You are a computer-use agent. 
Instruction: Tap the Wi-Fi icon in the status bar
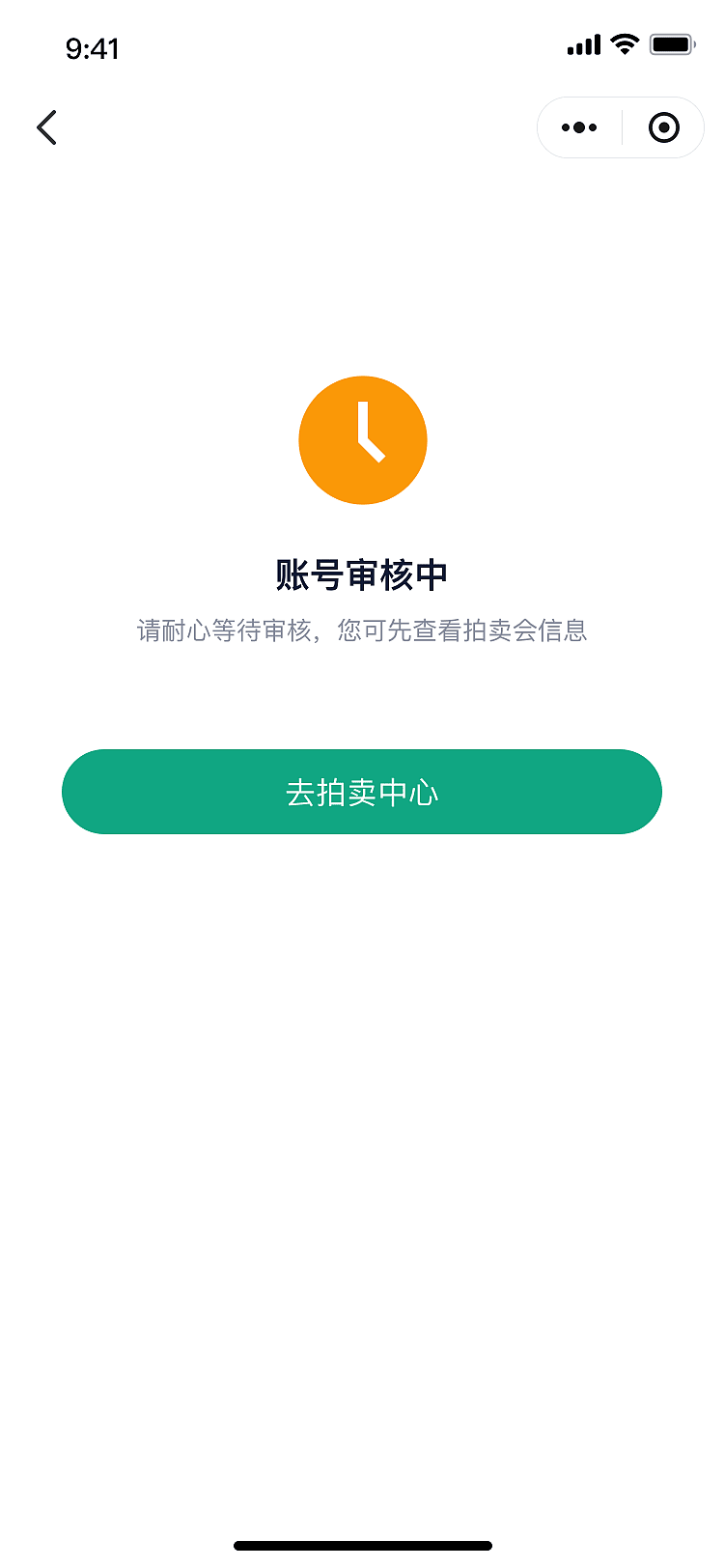pyautogui.click(x=624, y=43)
